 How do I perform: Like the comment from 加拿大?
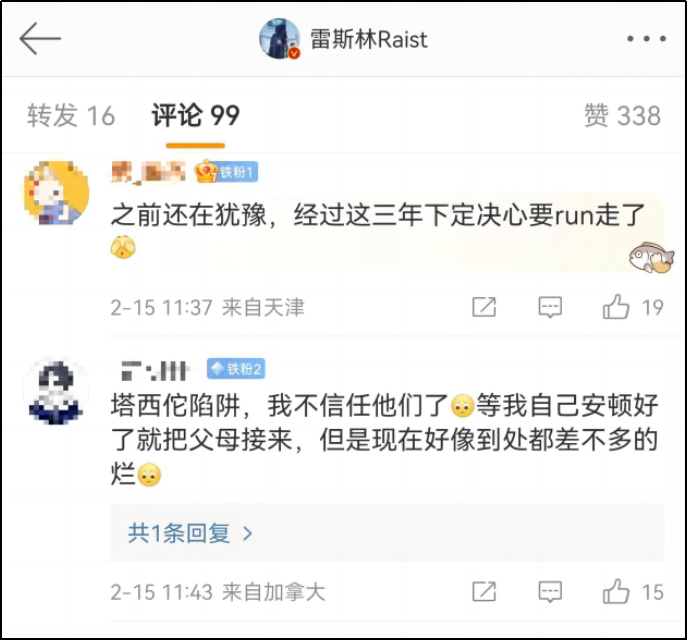pyautogui.click(x=633, y=592)
